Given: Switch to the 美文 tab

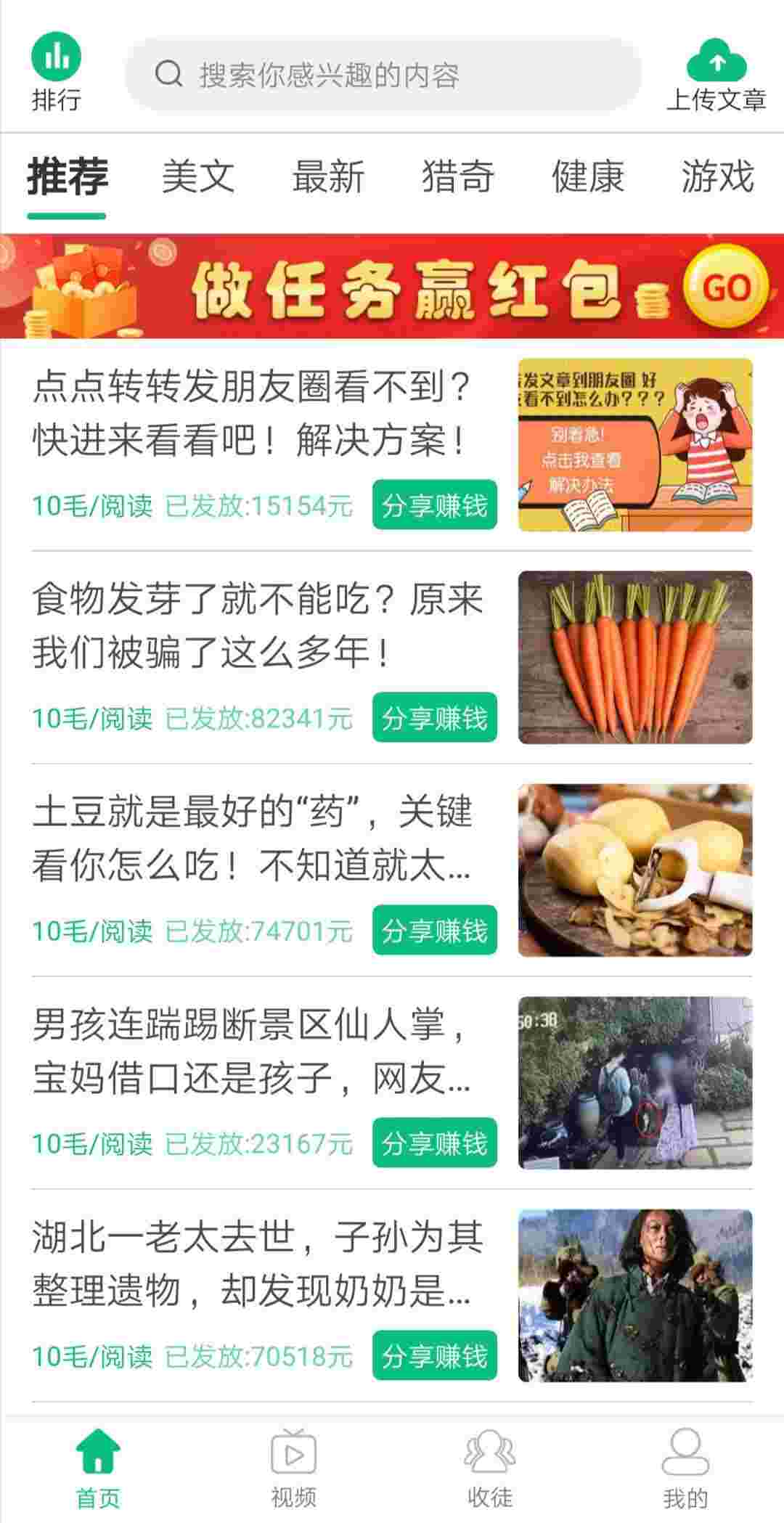Looking at the screenshot, I should 198,176.
